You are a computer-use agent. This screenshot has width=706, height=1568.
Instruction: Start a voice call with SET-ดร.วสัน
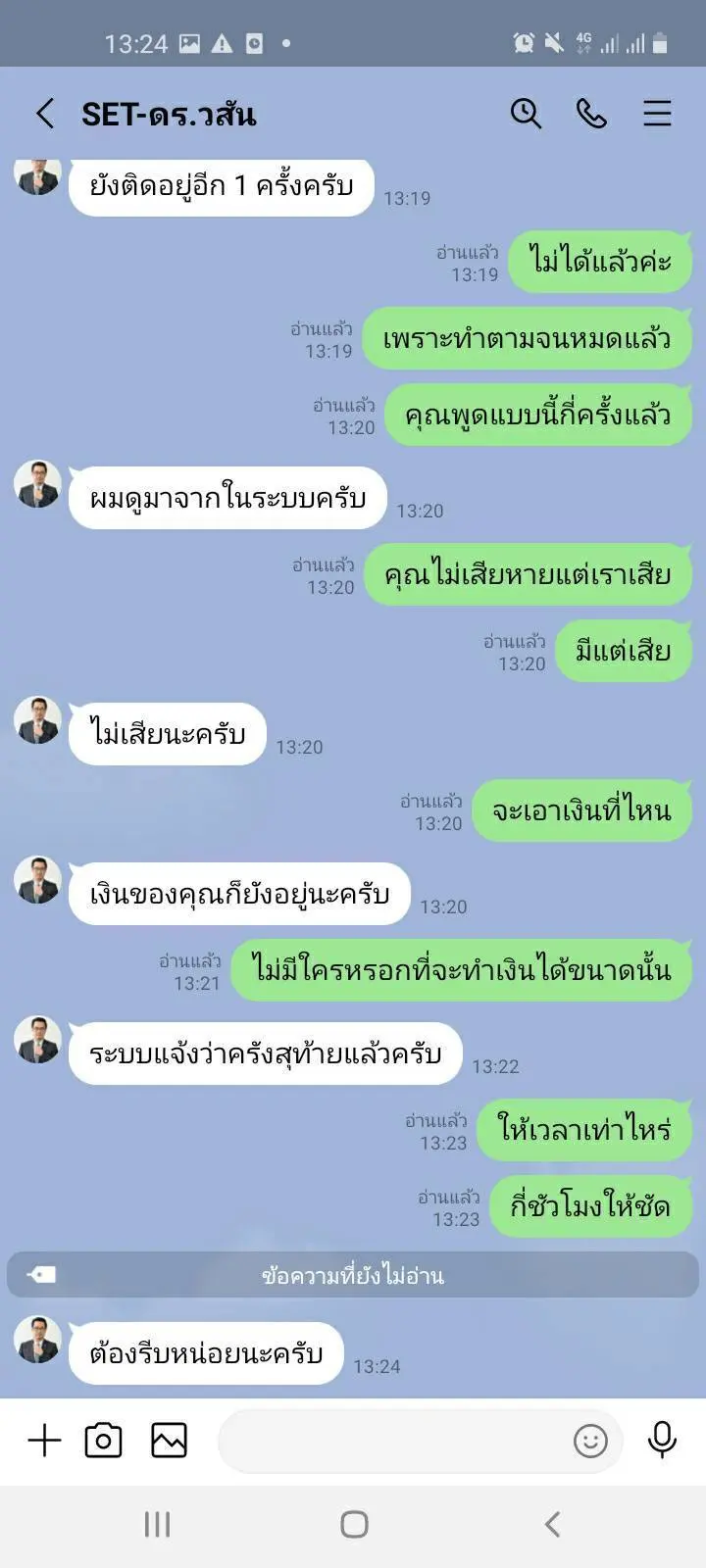[x=591, y=114]
